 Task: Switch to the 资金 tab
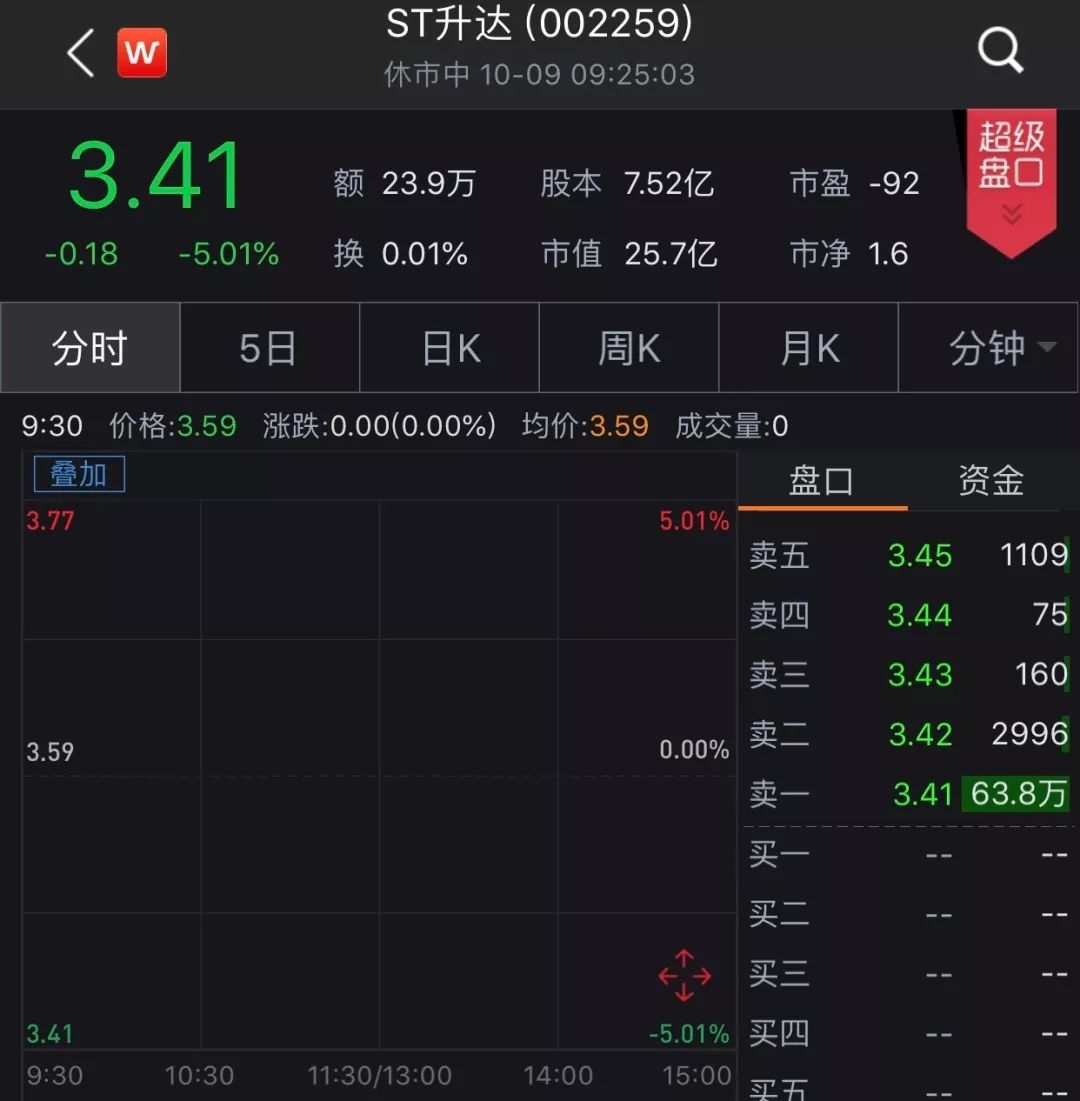pyautogui.click(x=991, y=481)
